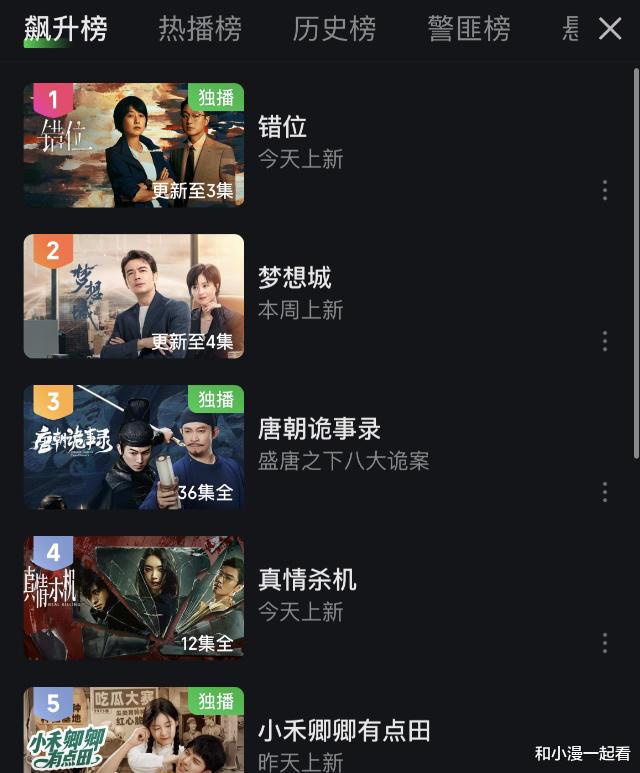
Task: Switch to the 热播榜 tab
Action: click(x=200, y=29)
